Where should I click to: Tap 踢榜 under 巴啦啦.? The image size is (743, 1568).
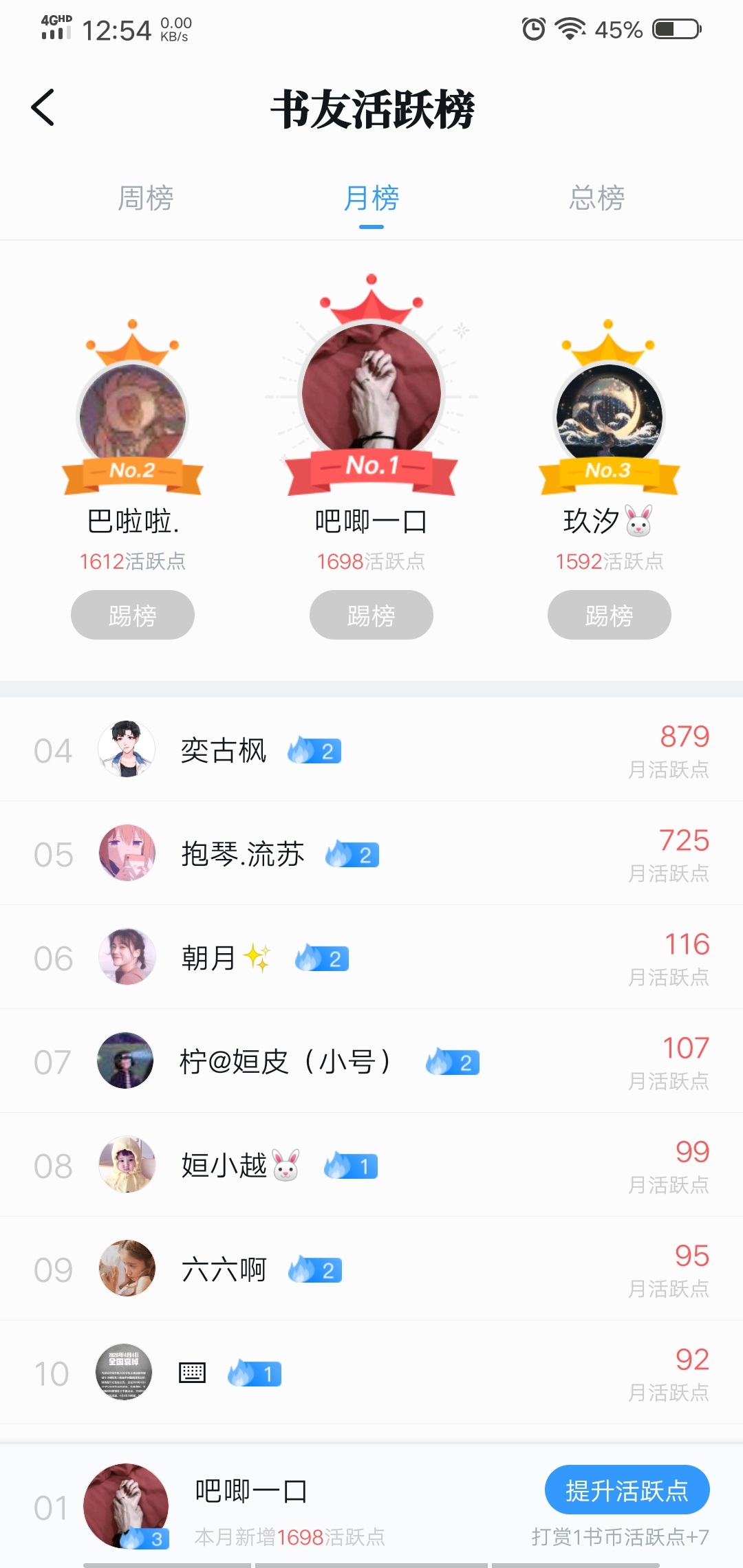tap(133, 615)
